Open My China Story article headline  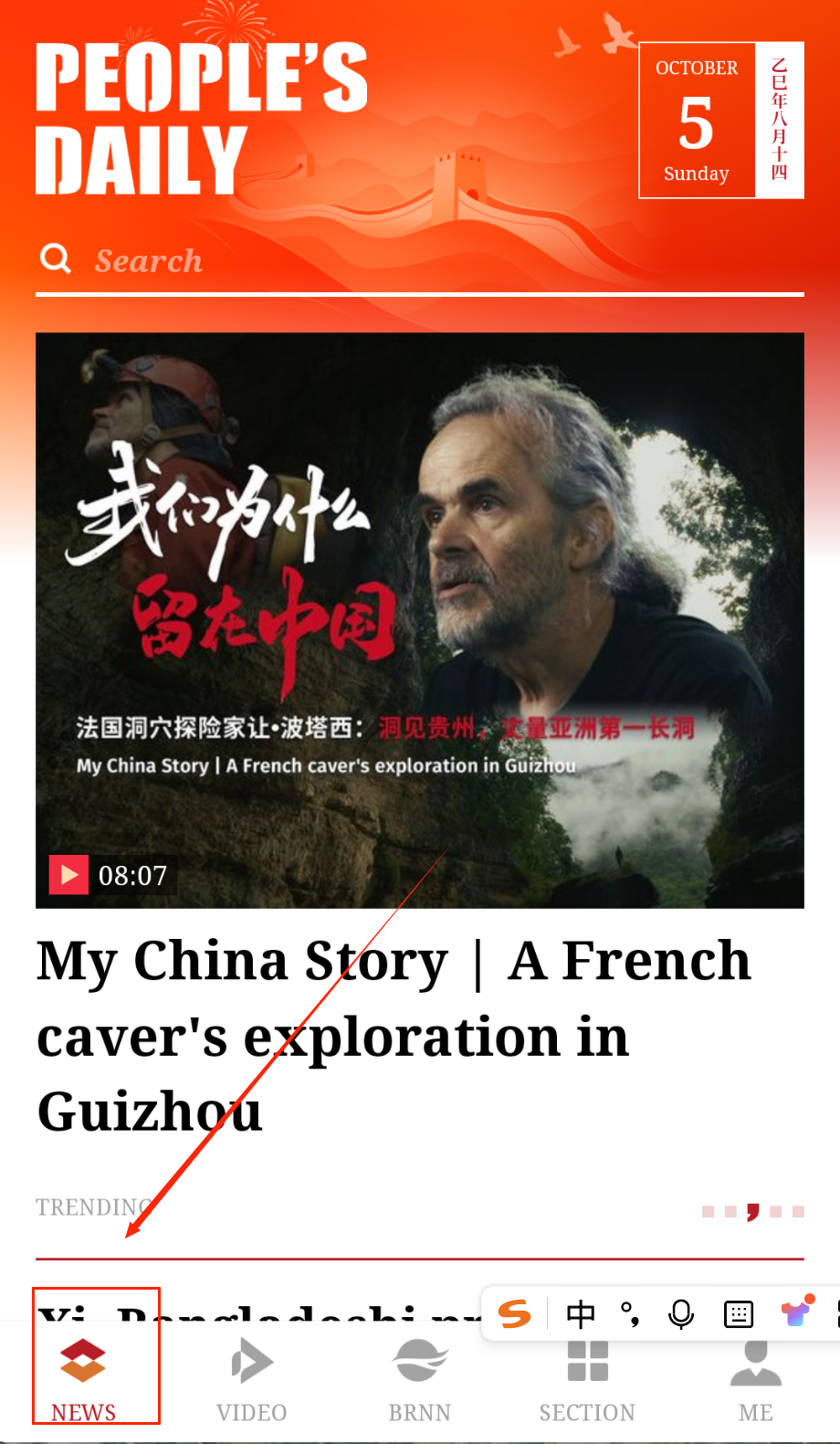click(393, 1035)
